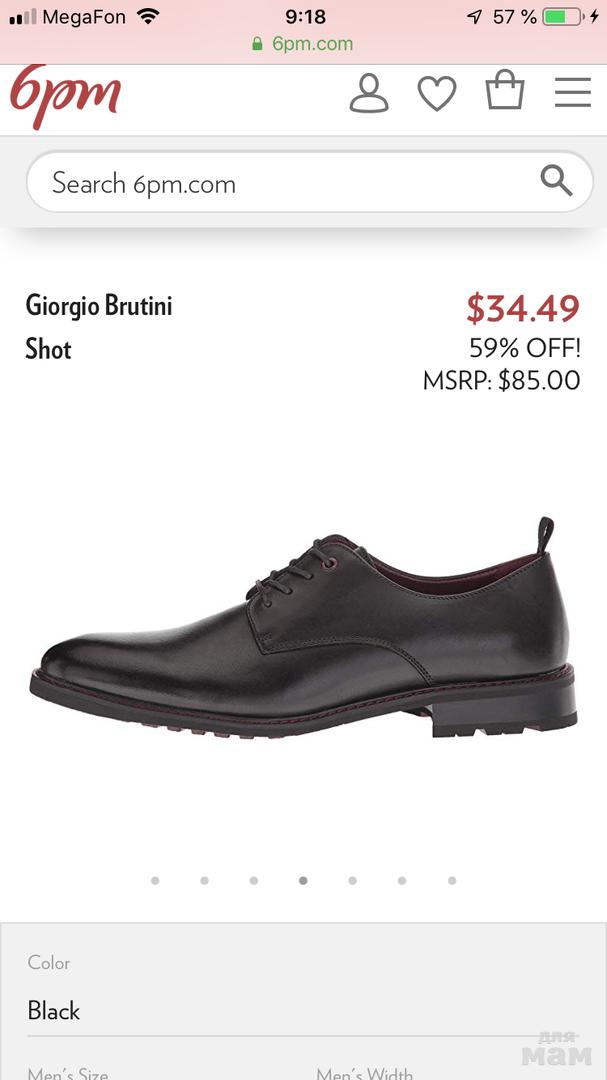607x1080 pixels.
Task: Open the Giorgio Brutini brand link
Action: click(x=99, y=306)
